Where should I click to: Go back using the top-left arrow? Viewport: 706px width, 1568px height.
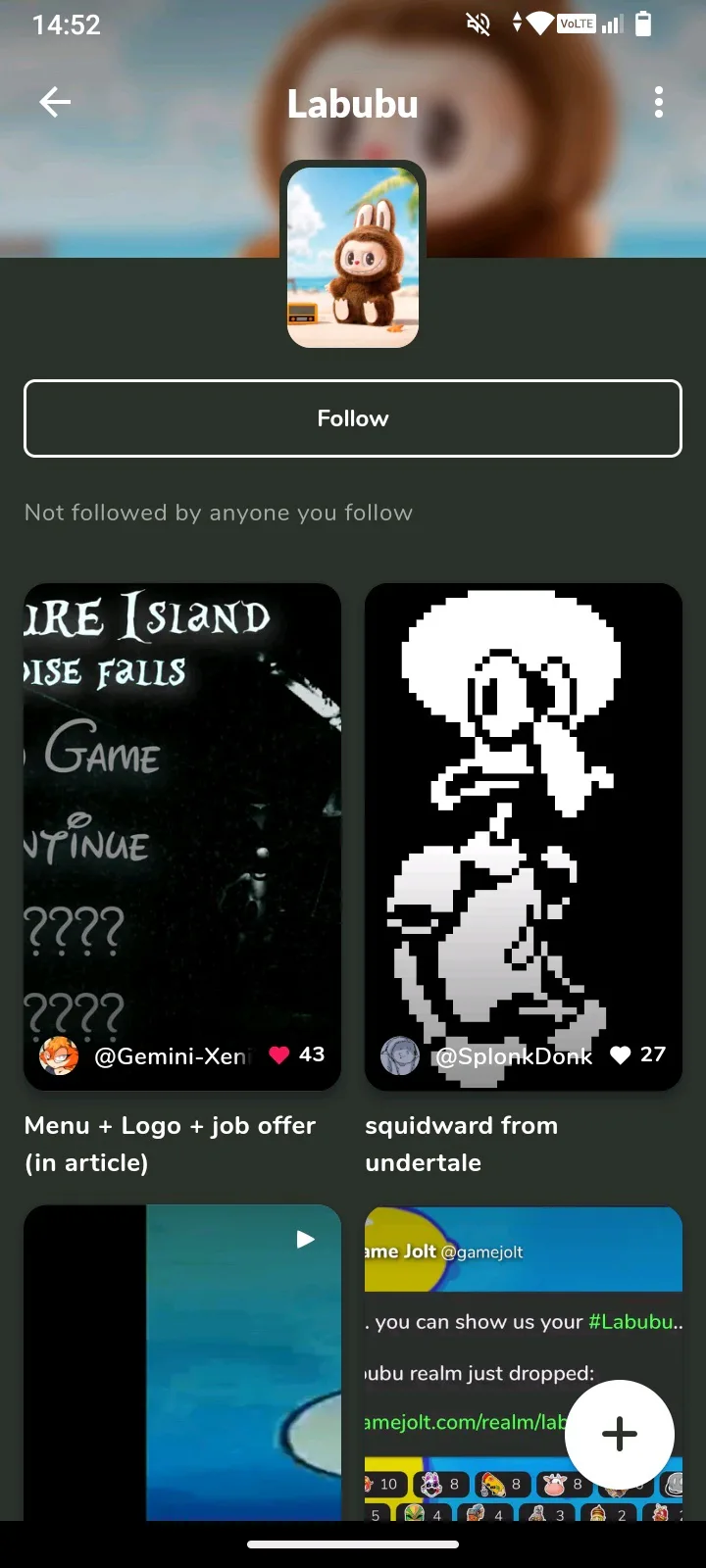(55, 102)
